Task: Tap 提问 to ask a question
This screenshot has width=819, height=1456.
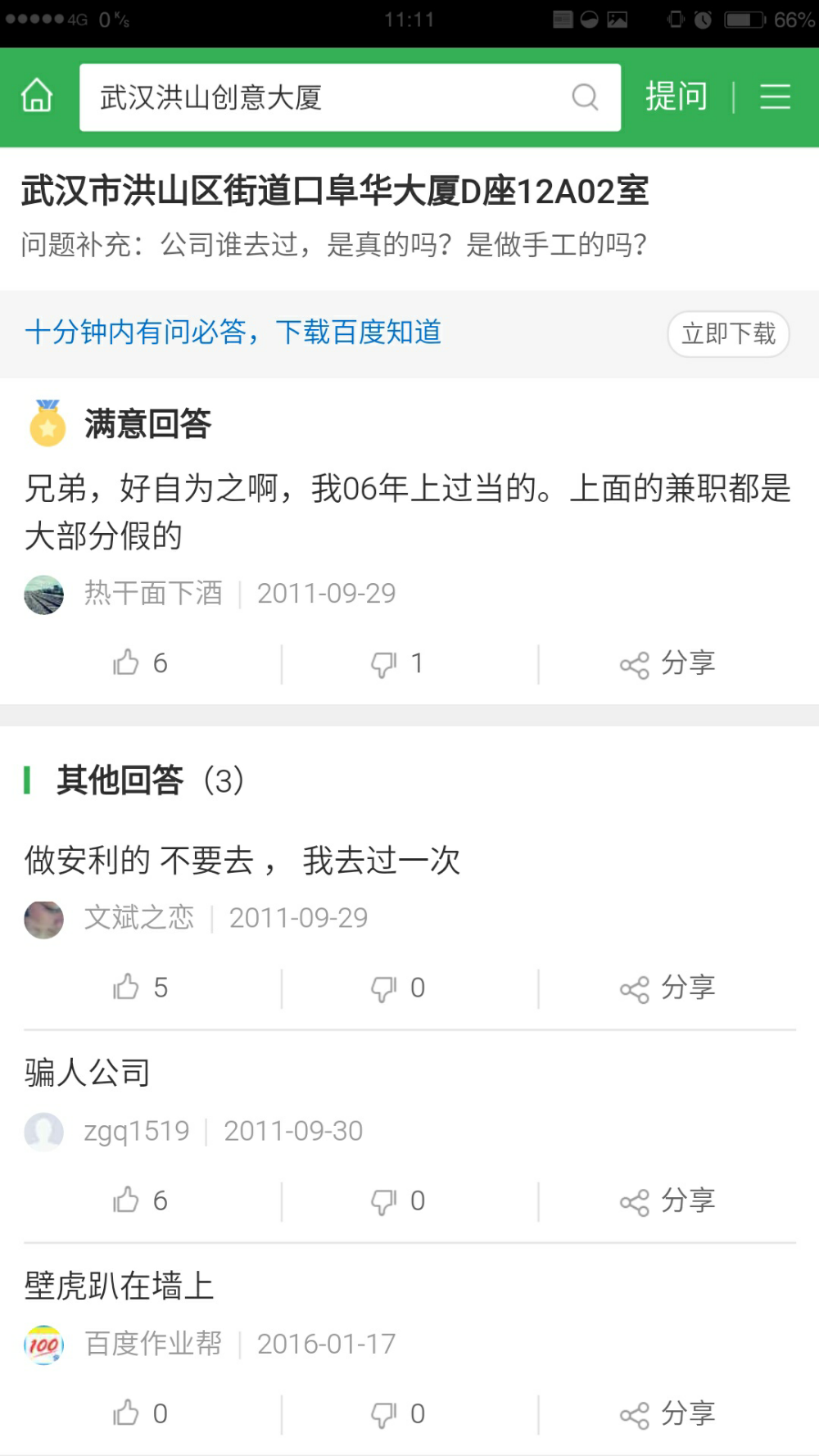Action: (x=676, y=97)
